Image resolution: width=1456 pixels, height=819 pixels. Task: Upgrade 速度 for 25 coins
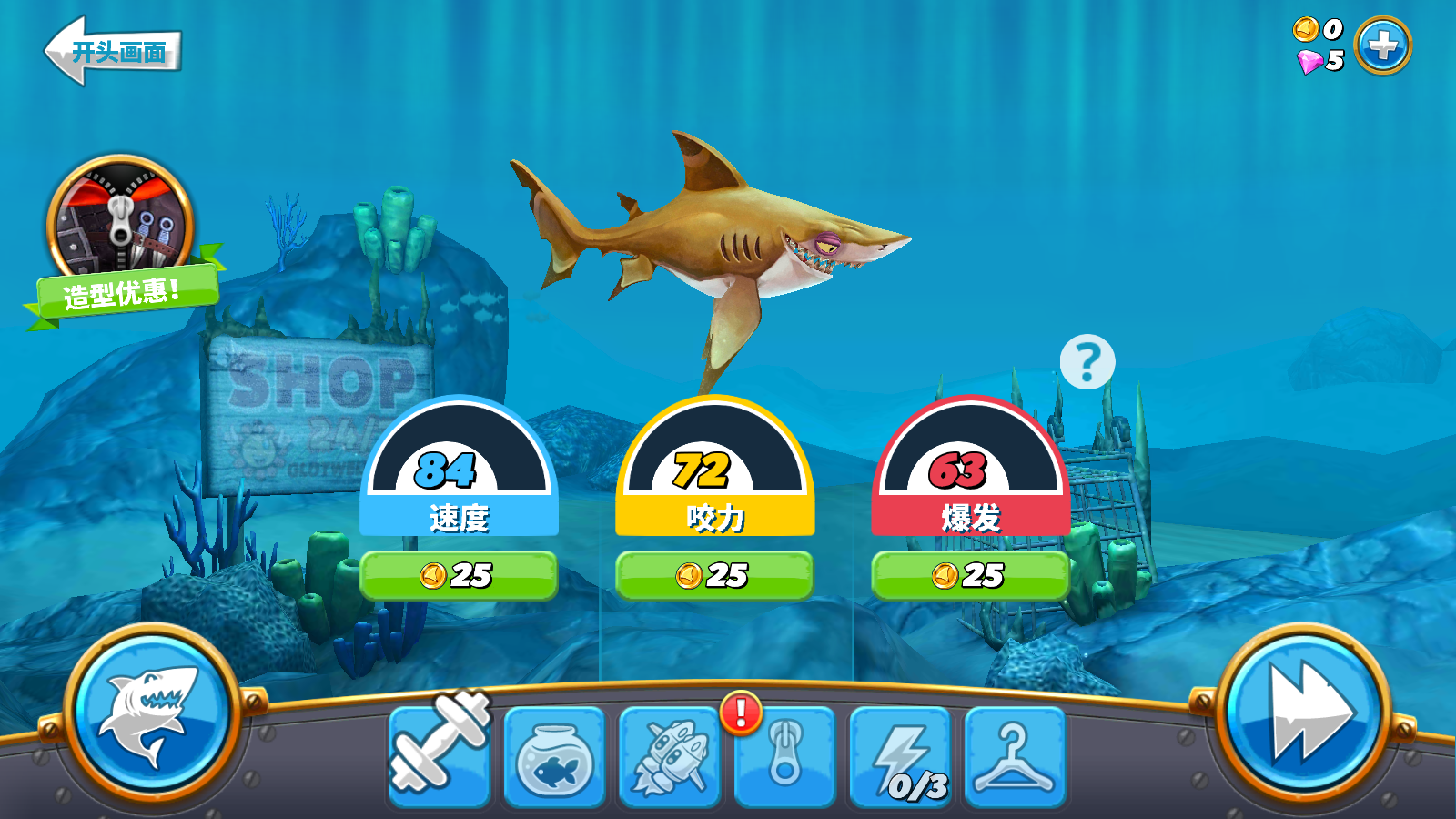coord(459,575)
